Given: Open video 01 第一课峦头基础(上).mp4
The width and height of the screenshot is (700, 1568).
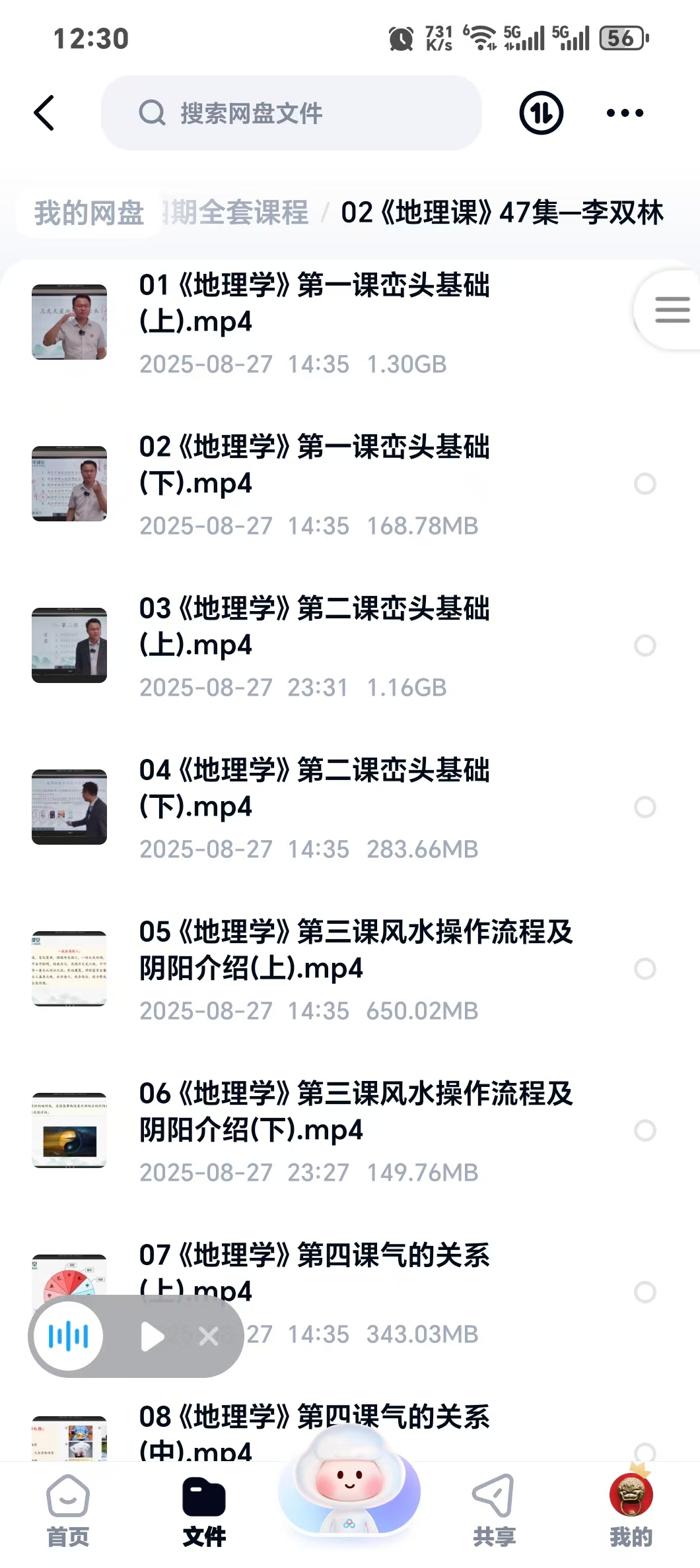Looking at the screenshot, I should [x=314, y=304].
